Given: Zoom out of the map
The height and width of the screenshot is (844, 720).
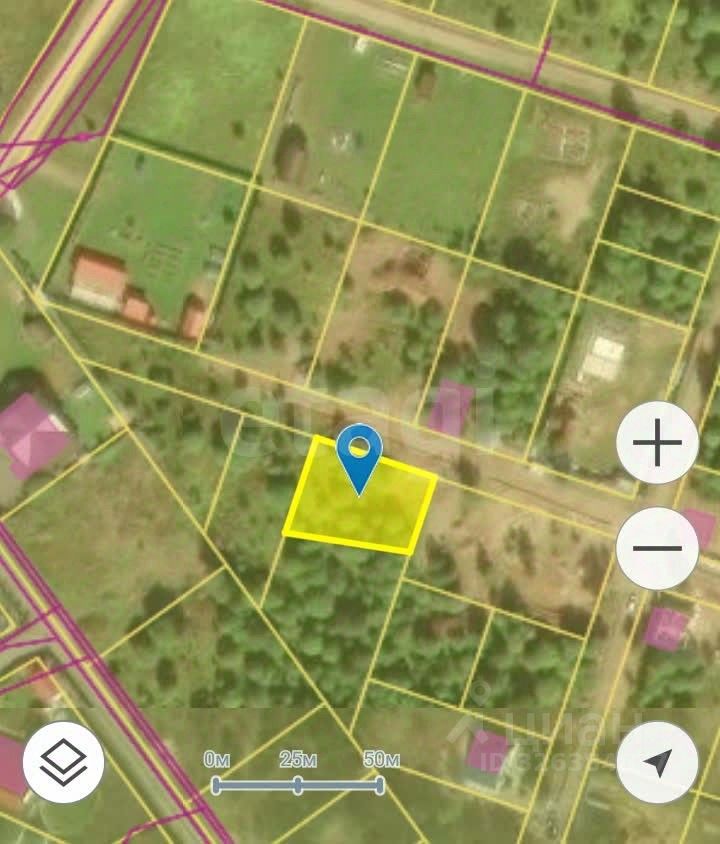Looking at the screenshot, I should [657, 548].
